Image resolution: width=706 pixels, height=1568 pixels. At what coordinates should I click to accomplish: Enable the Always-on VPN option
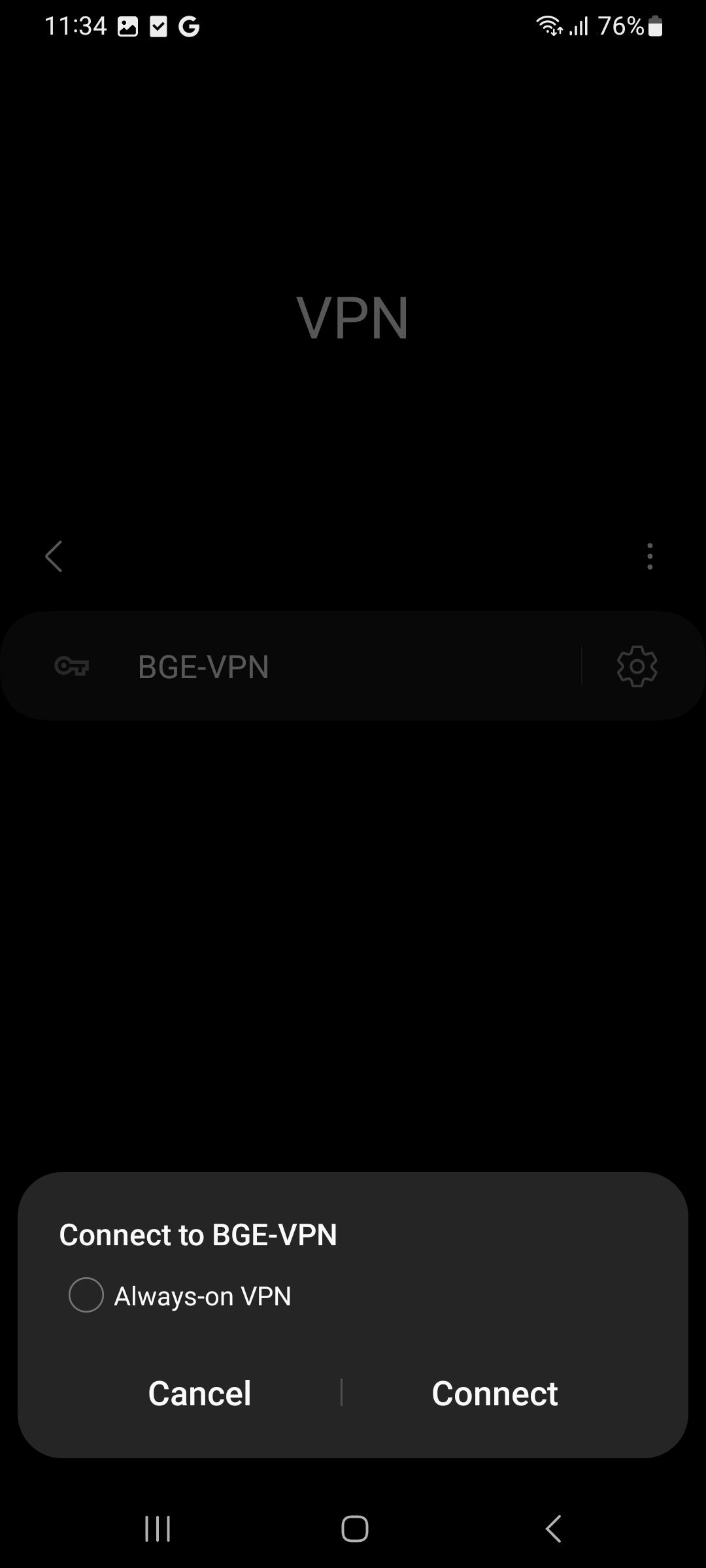[x=86, y=1295]
